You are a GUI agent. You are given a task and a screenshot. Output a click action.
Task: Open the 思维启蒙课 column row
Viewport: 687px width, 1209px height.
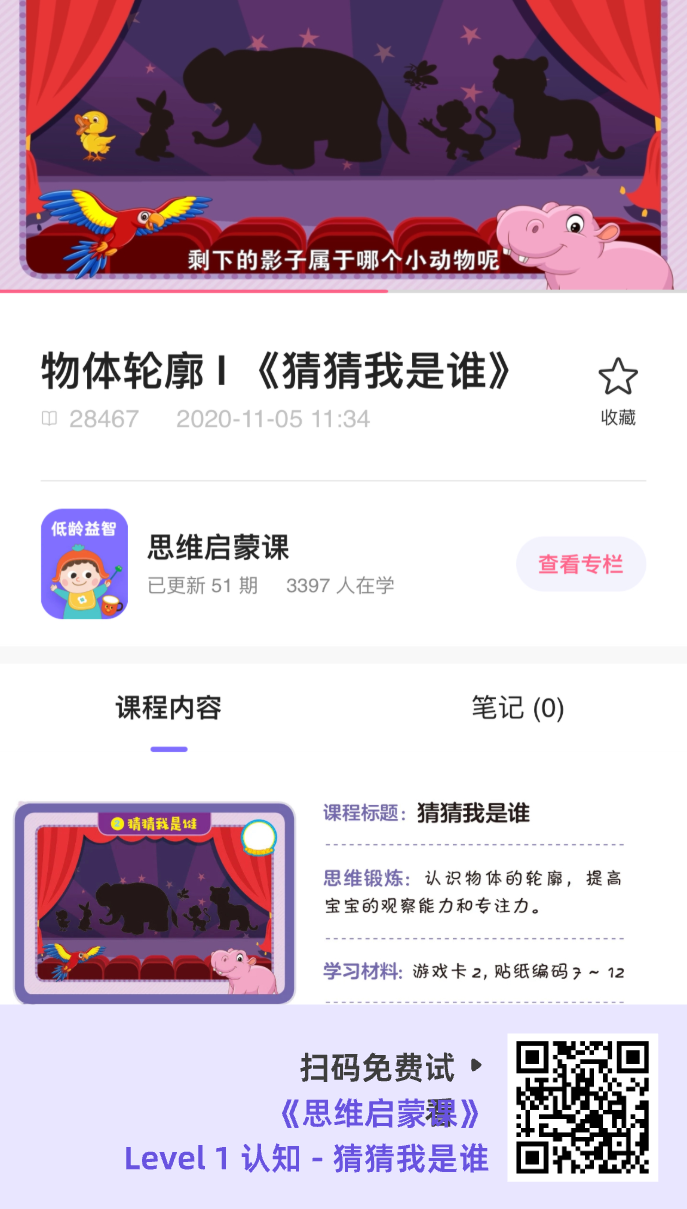tap(343, 564)
